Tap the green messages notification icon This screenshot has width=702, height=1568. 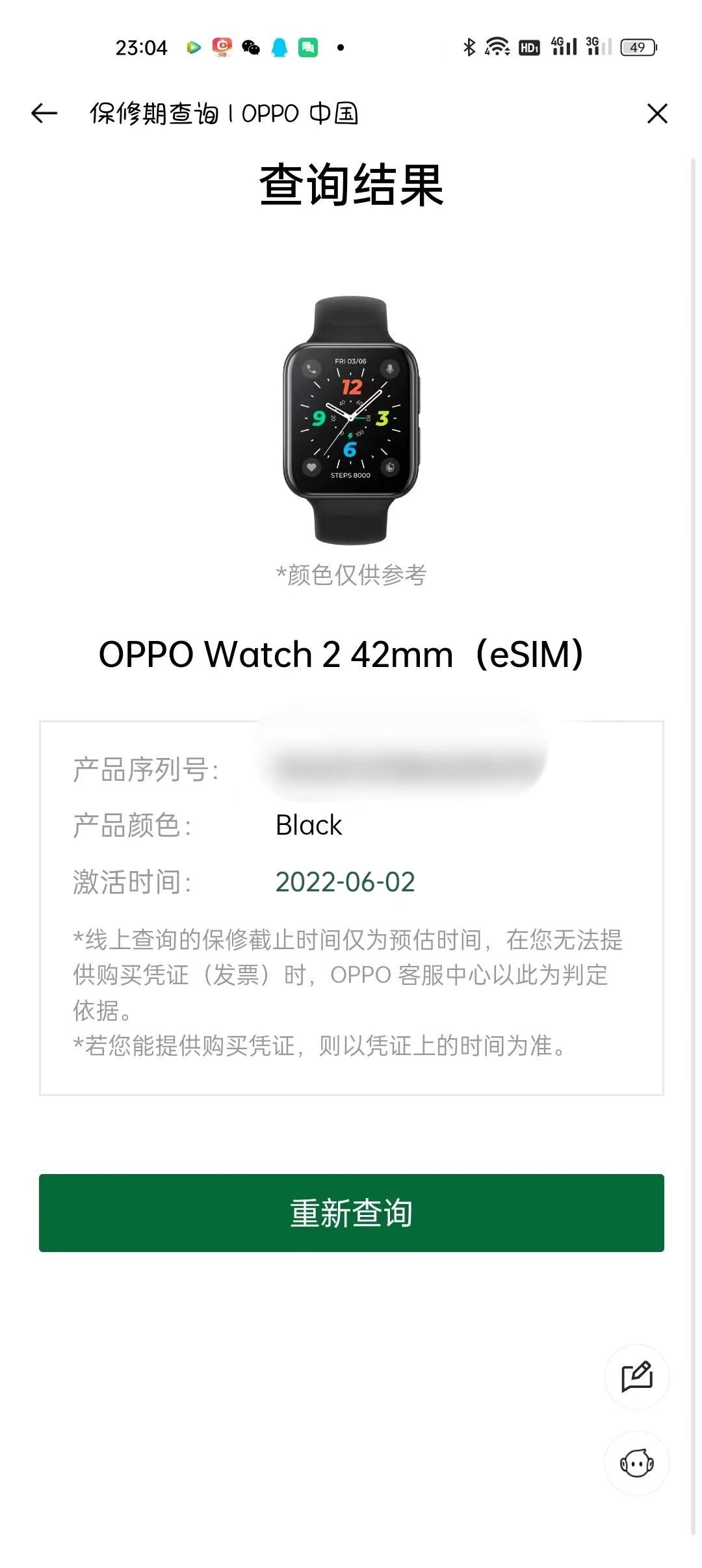pyautogui.click(x=308, y=47)
